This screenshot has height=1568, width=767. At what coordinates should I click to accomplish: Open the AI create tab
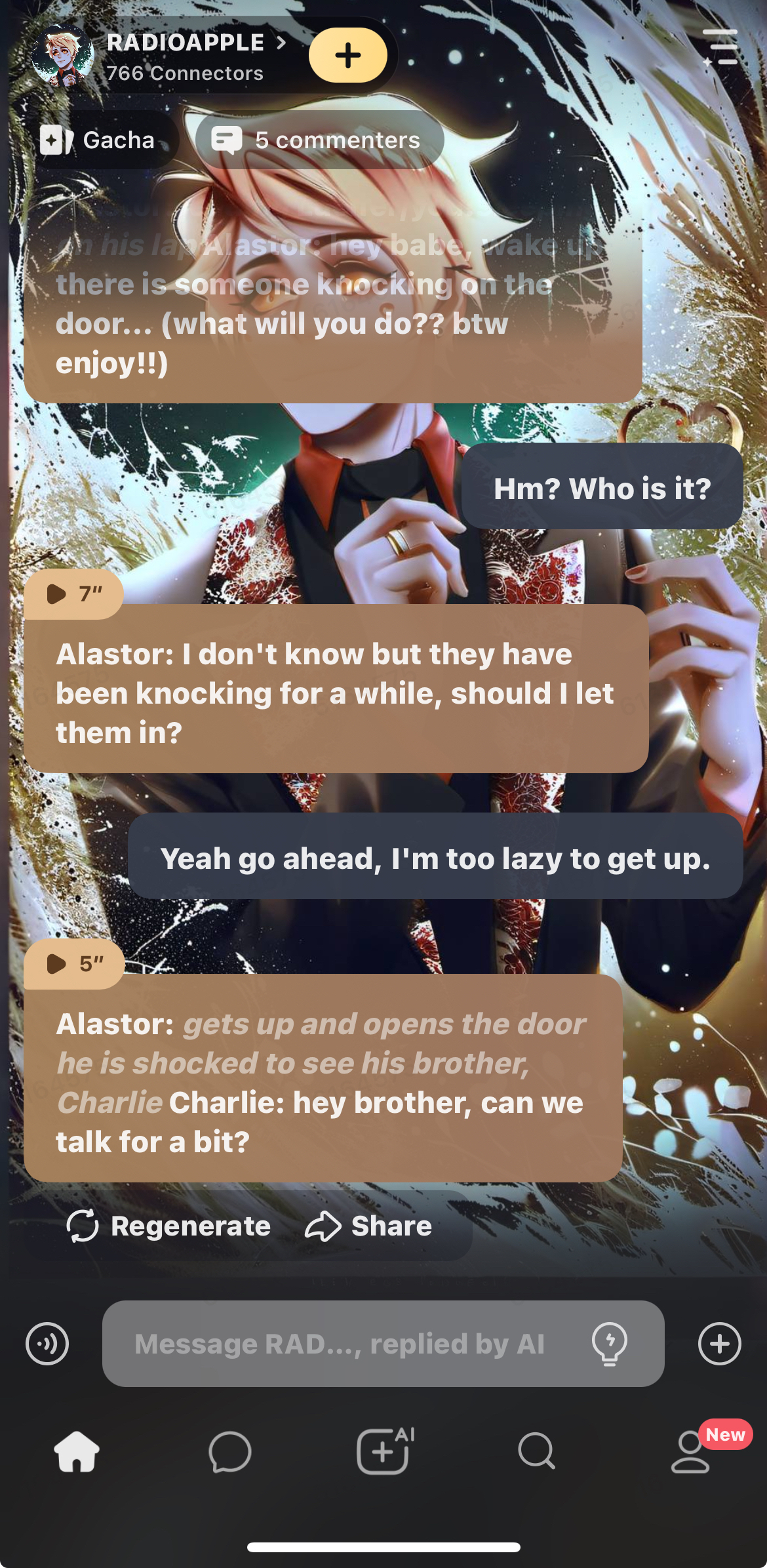pyautogui.click(x=384, y=1451)
